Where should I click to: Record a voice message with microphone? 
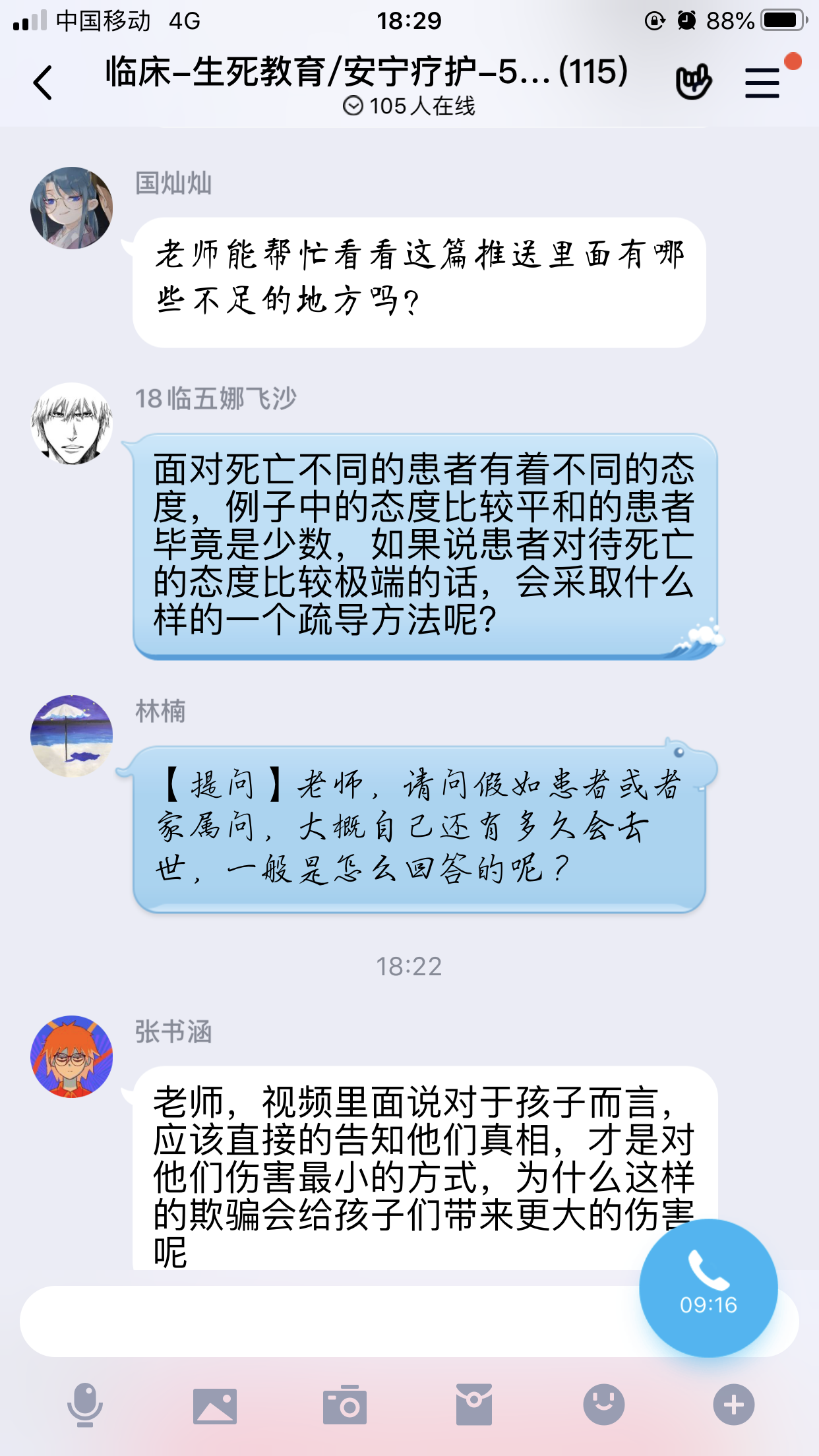click(85, 1405)
